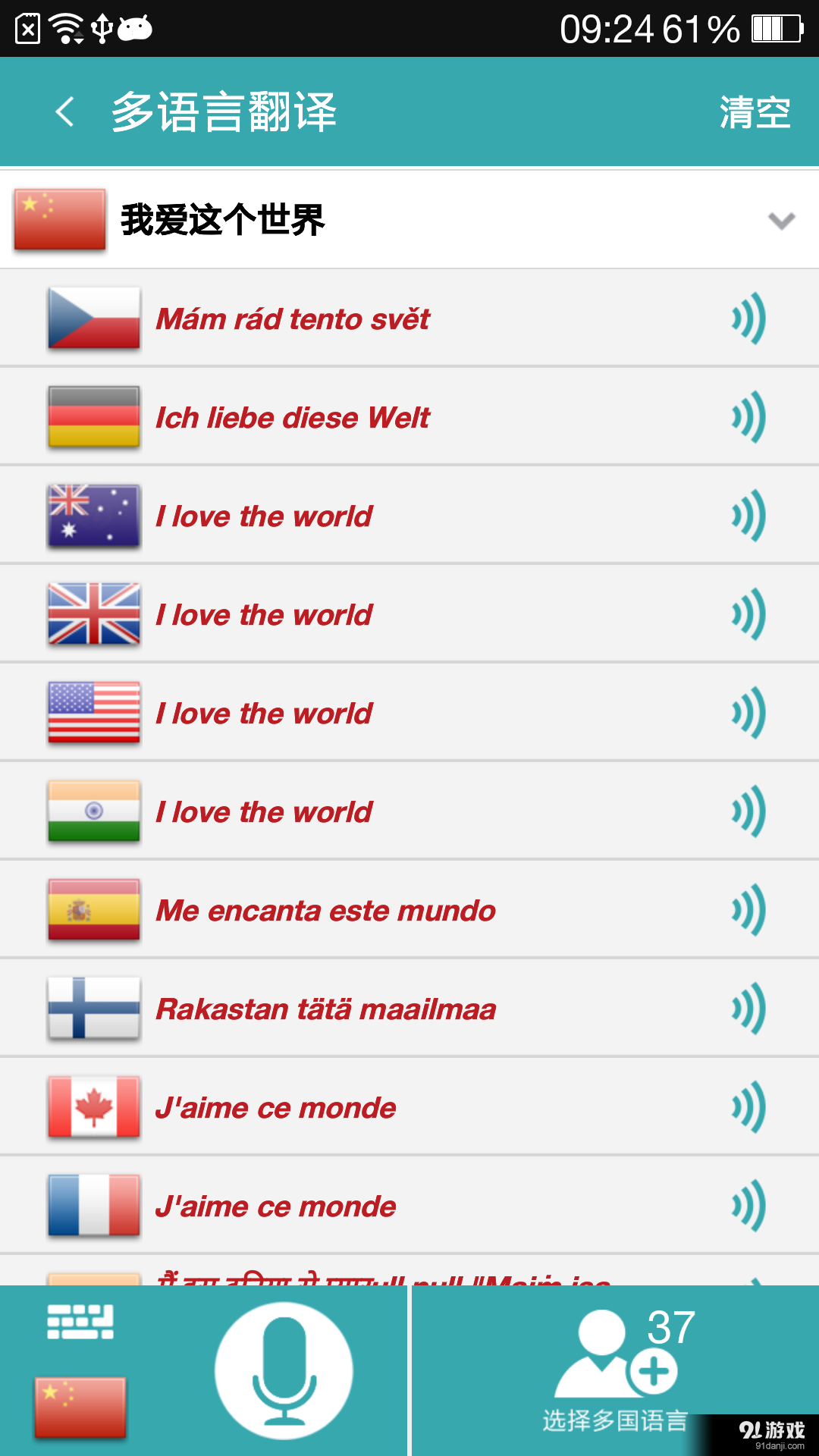The height and width of the screenshot is (1456, 819).
Task: Play Indian English pronunciation
Action: tap(748, 811)
